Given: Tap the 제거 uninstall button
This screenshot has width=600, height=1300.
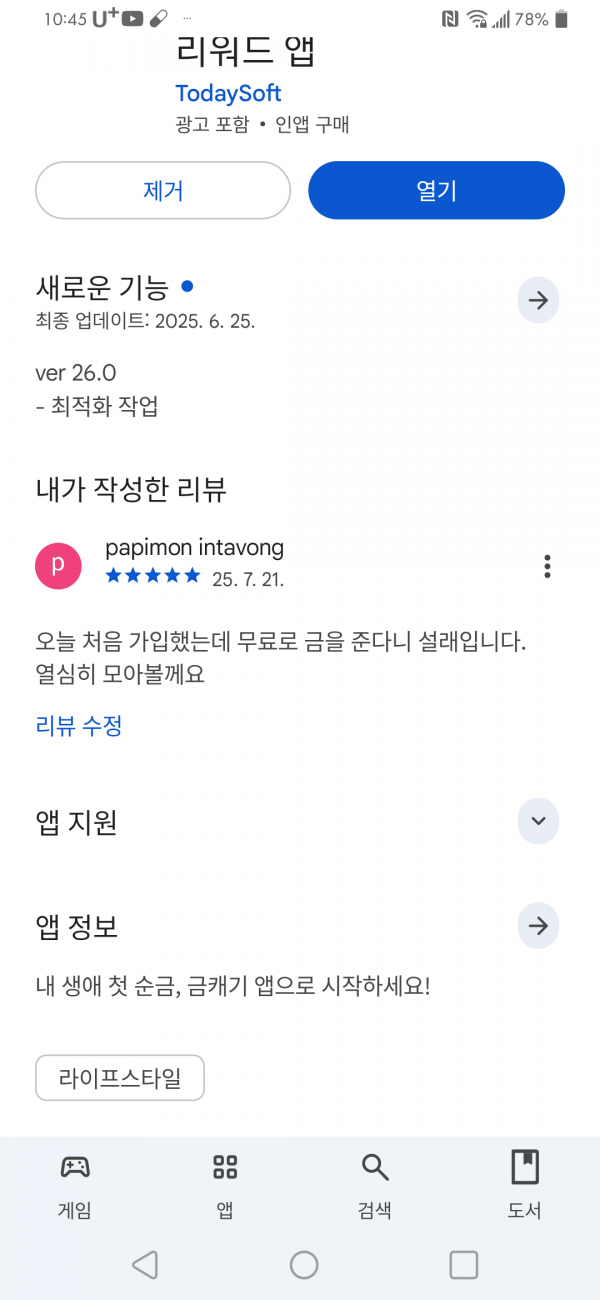Looking at the screenshot, I should [163, 190].
